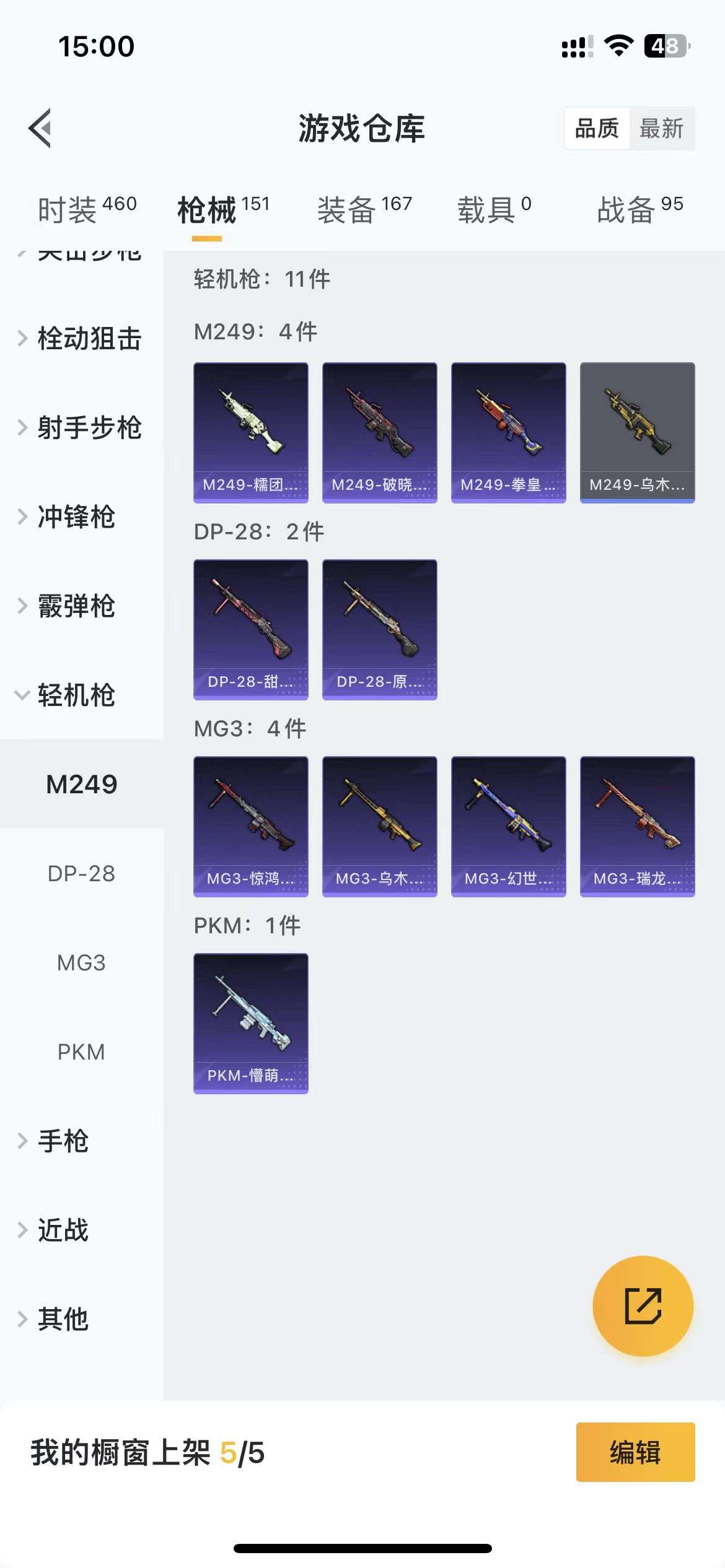Select MG3 in the sidebar list
Screen dimensions: 725x1568
[81, 963]
